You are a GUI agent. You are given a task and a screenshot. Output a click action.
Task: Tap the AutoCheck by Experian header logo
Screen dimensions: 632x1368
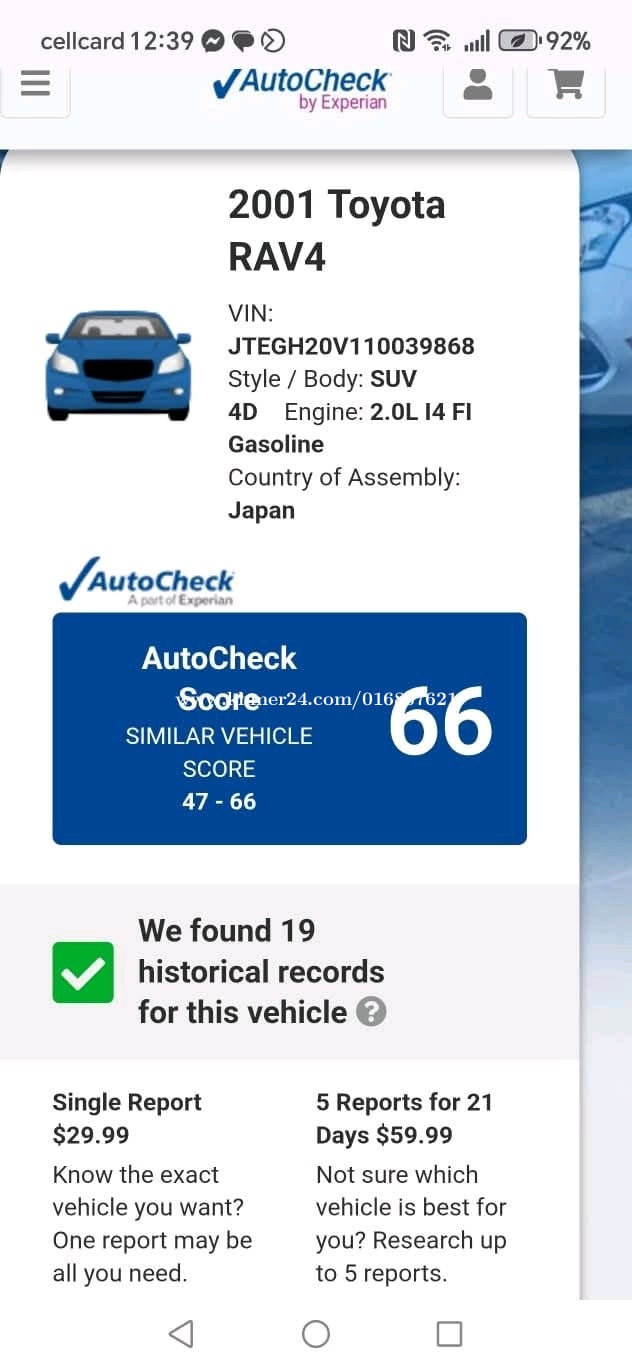pos(301,88)
